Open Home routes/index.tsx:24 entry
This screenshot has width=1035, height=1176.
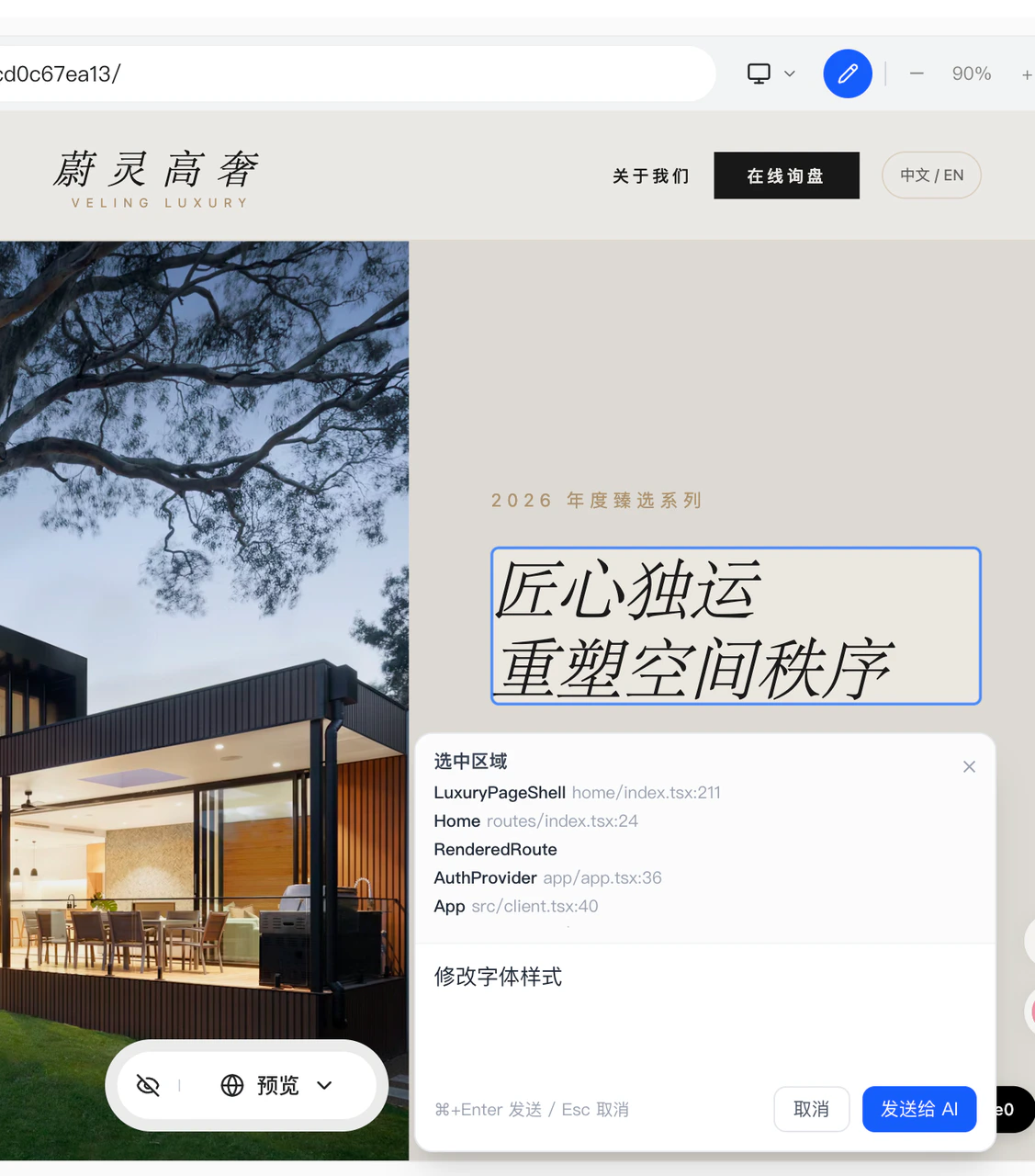tap(535, 820)
